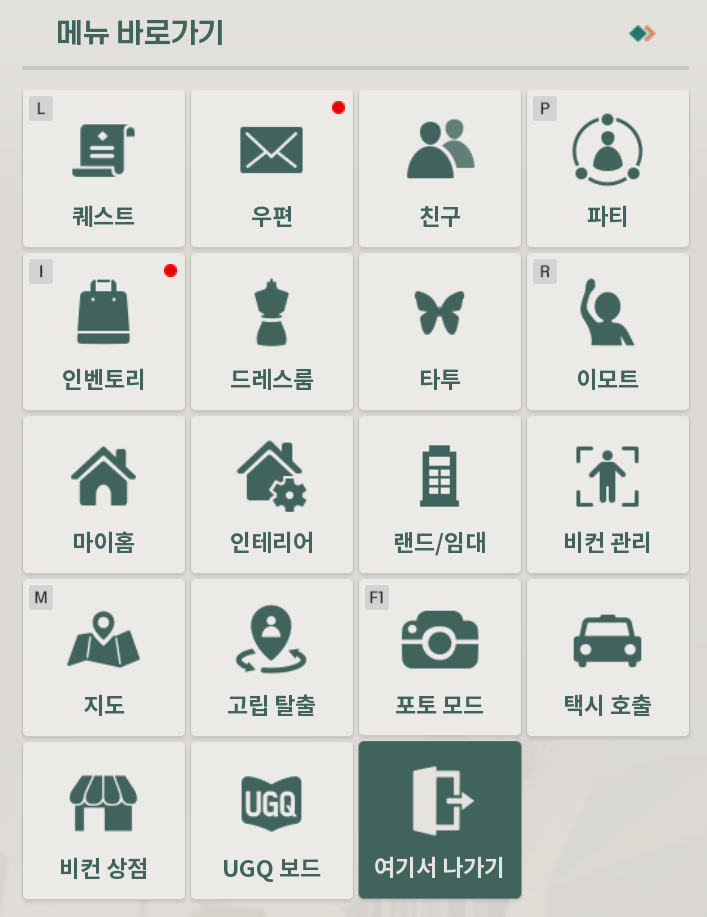Go to 마이홈
This screenshot has height=917, width=707.
click(104, 495)
